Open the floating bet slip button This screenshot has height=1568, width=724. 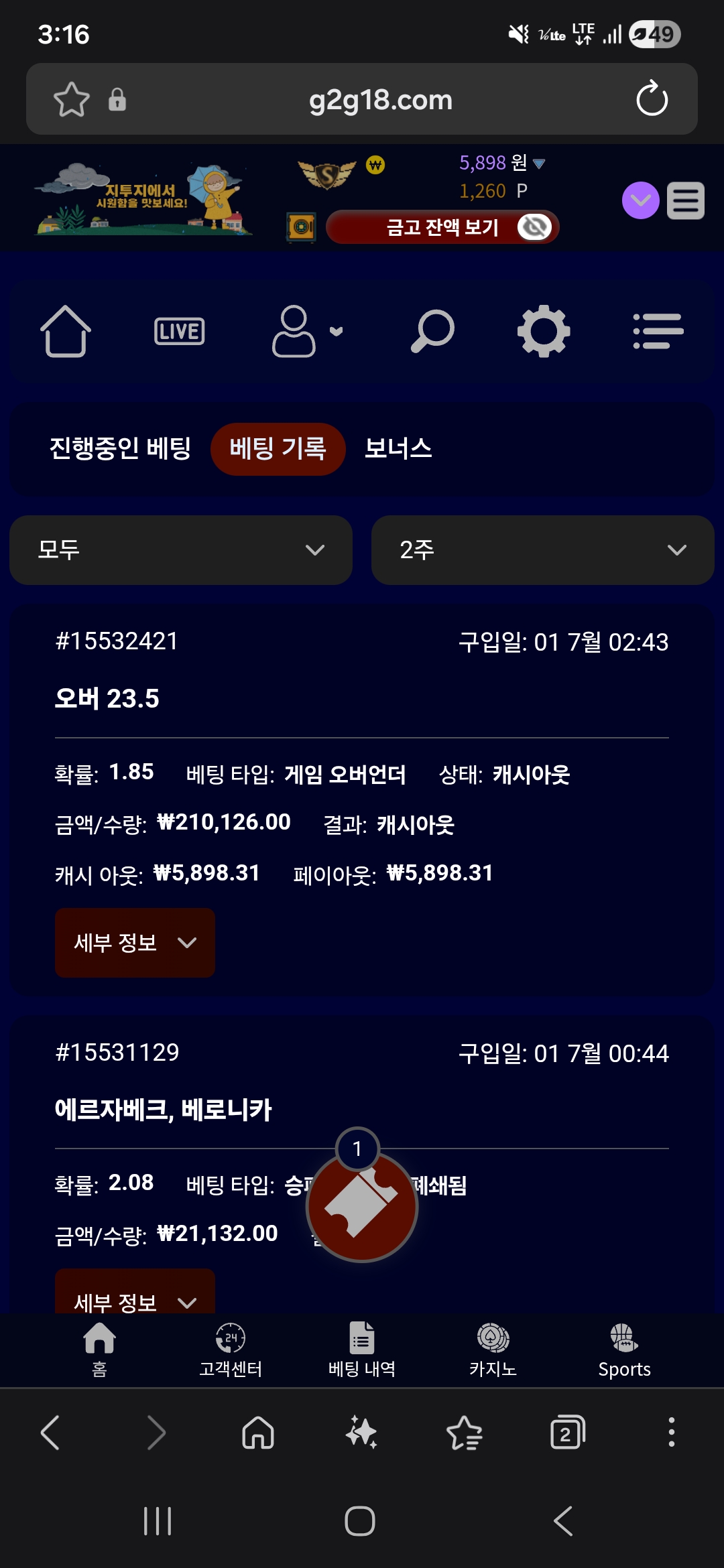click(362, 1206)
